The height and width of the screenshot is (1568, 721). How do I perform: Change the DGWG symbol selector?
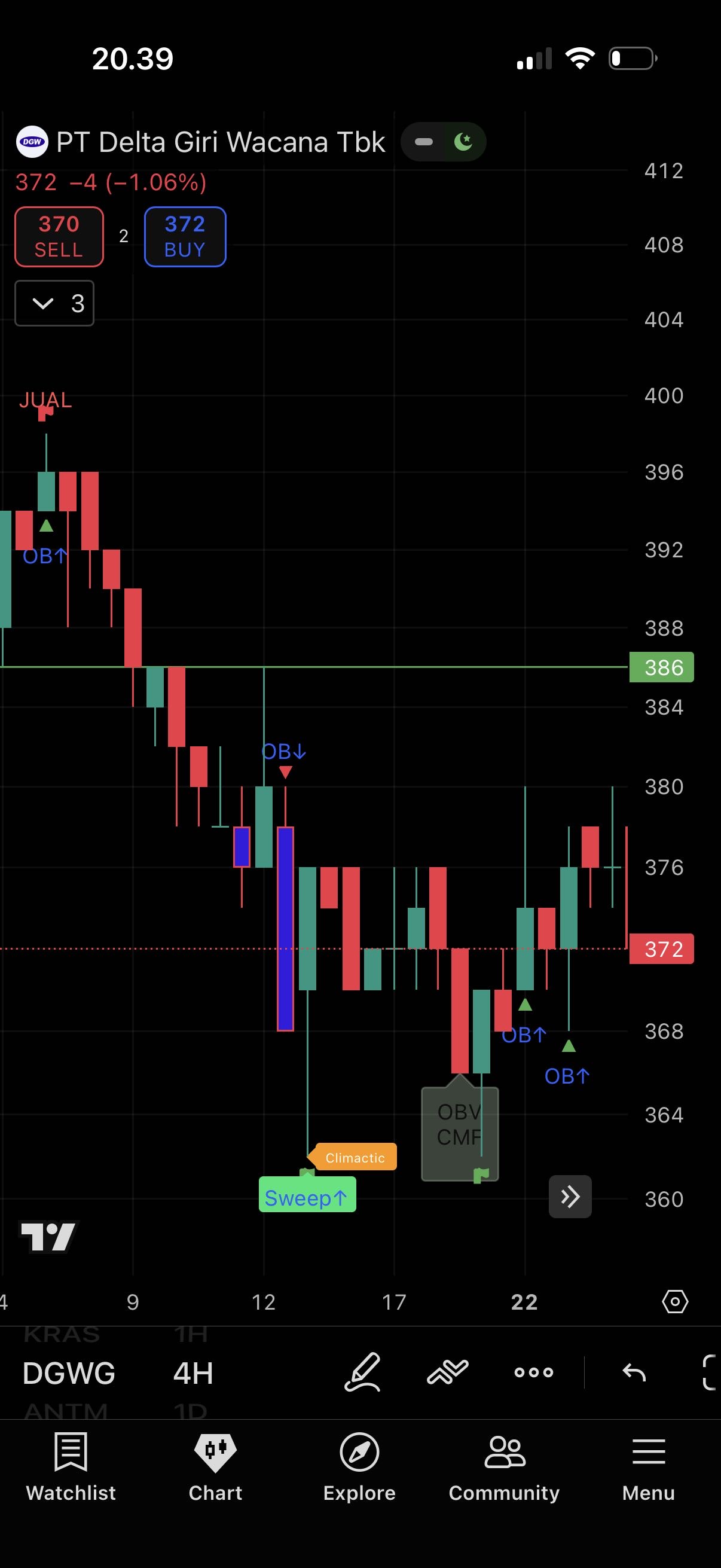pos(69,1374)
